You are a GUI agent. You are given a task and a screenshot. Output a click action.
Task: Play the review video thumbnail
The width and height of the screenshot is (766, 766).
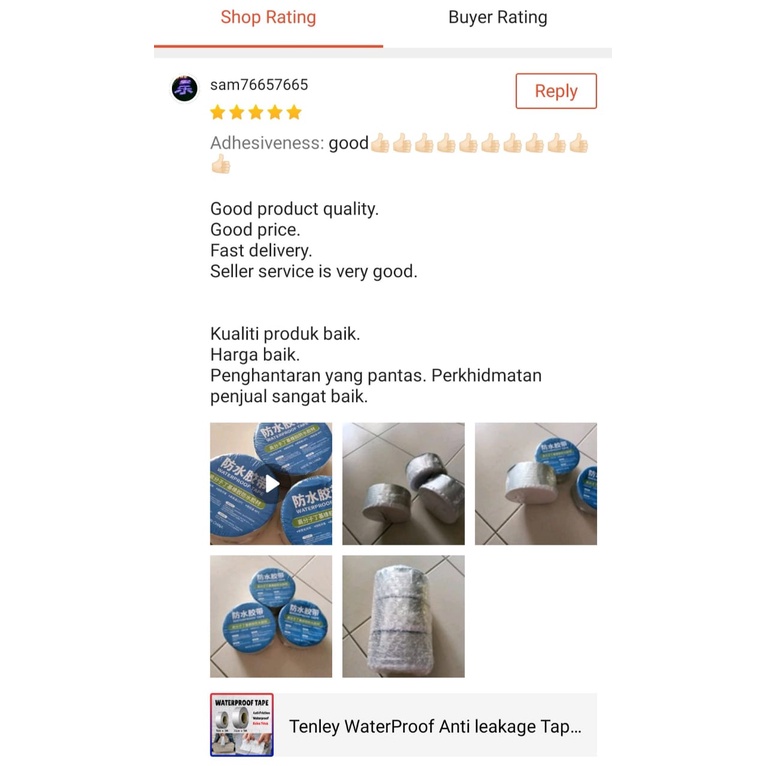pos(271,484)
